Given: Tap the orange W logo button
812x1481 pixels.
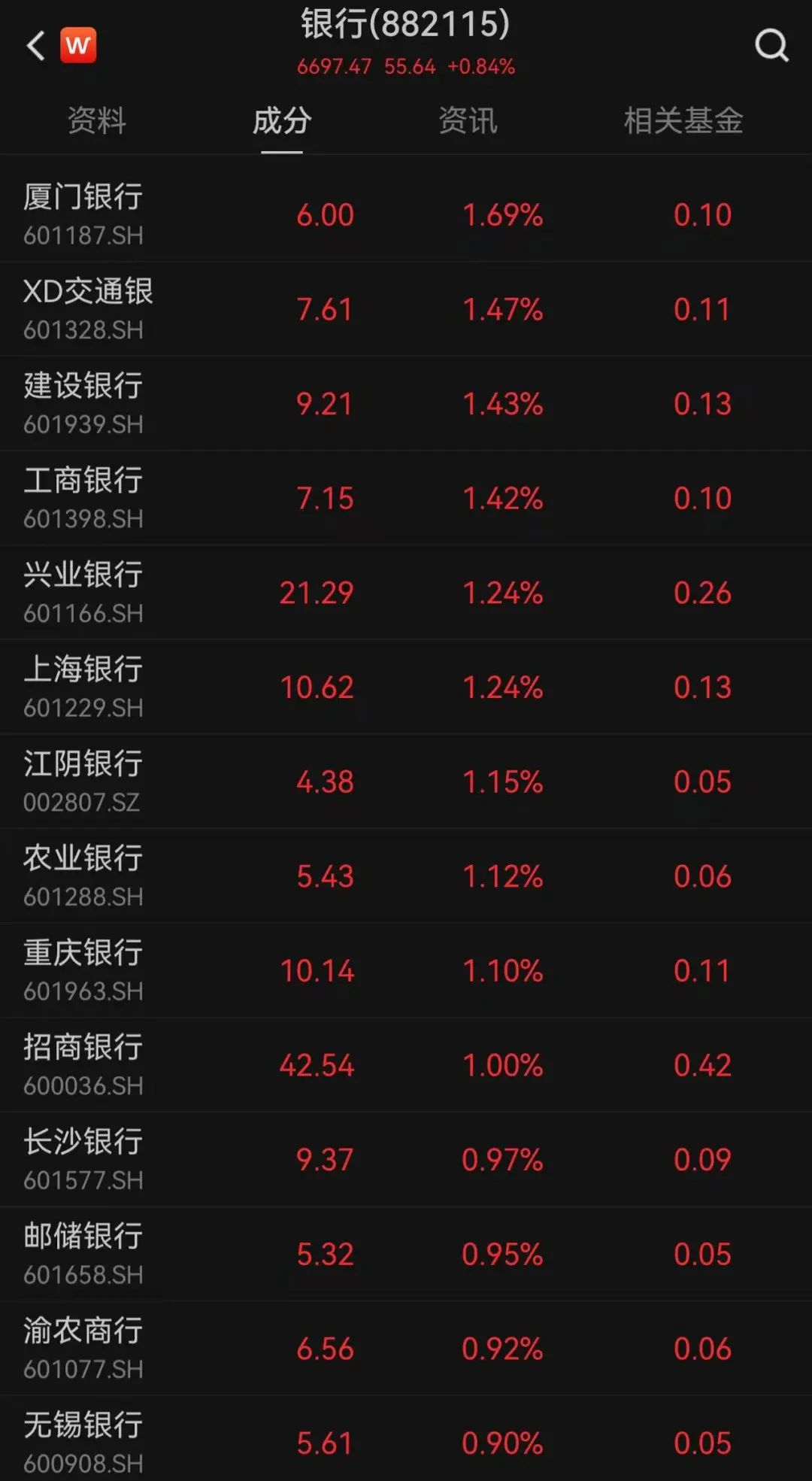Looking at the screenshot, I should [x=78, y=46].
